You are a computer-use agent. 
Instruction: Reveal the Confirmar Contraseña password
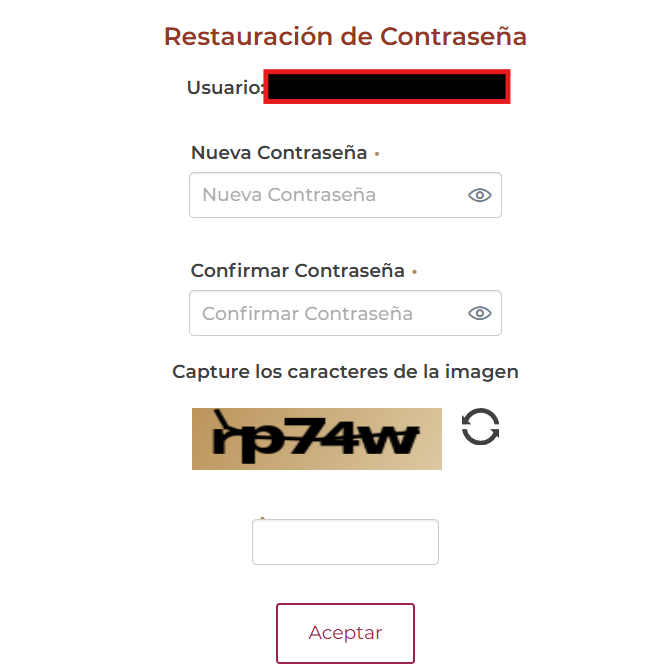[x=480, y=313]
